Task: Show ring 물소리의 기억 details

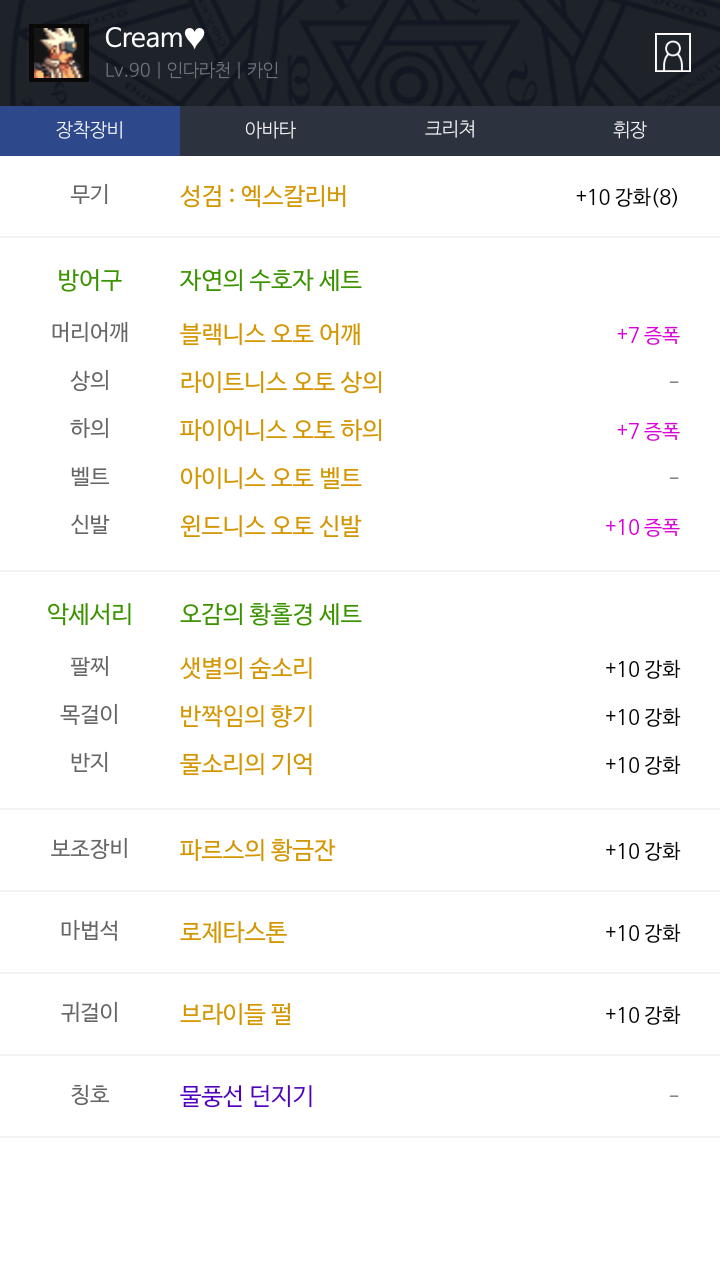Action: click(x=246, y=764)
